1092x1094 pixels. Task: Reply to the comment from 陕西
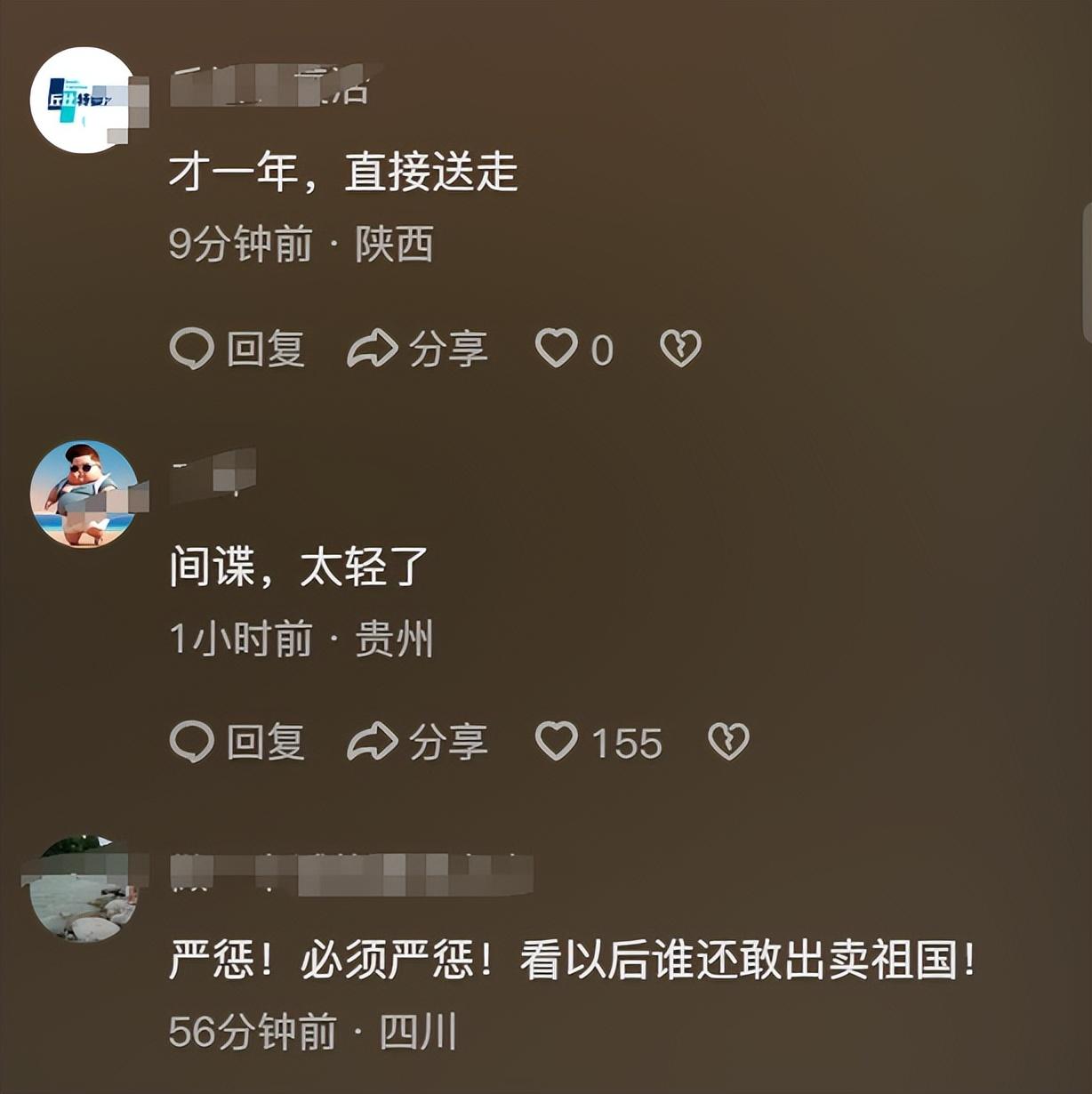click(x=237, y=349)
